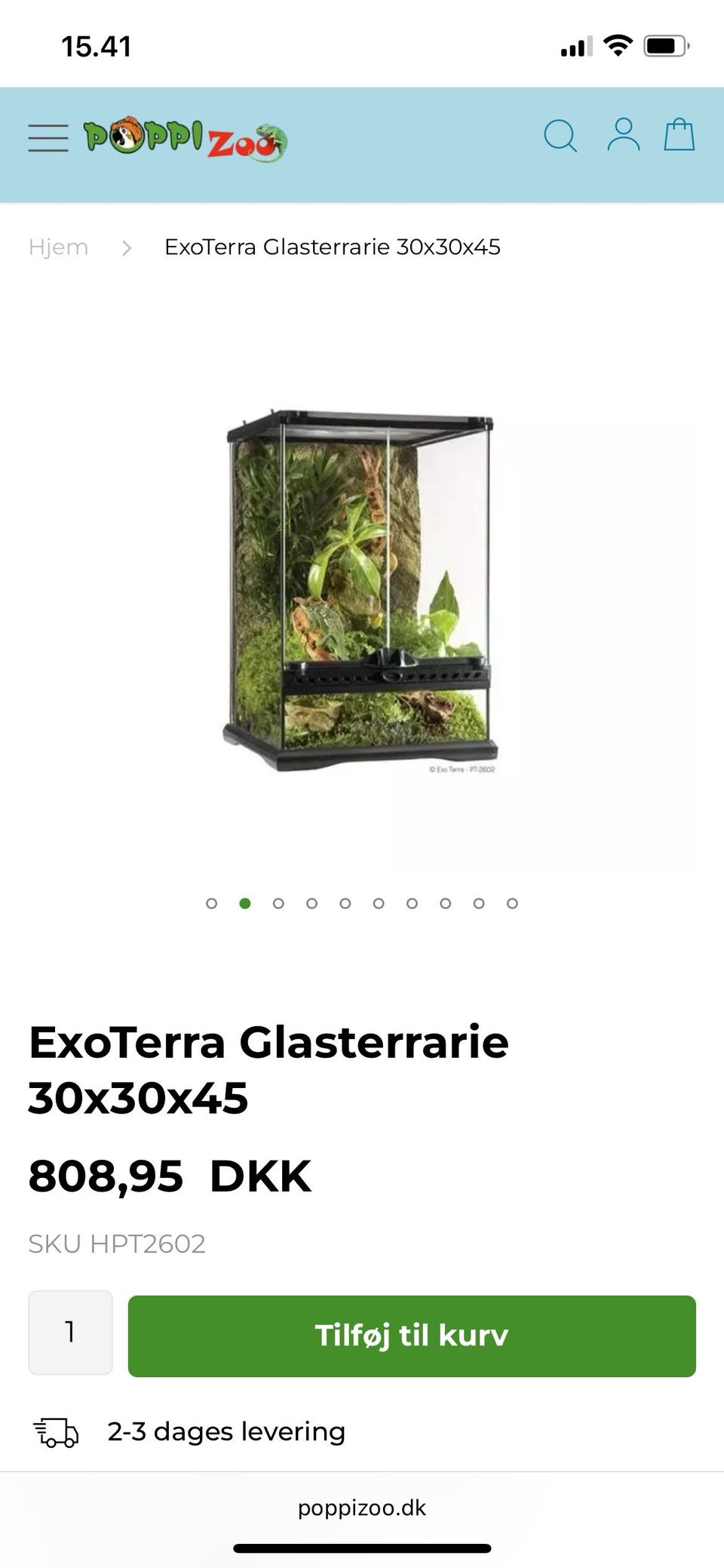Navigate to Hjem breadcrumb link
Image resolution: width=724 pixels, height=1568 pixels.
point(58,246)
